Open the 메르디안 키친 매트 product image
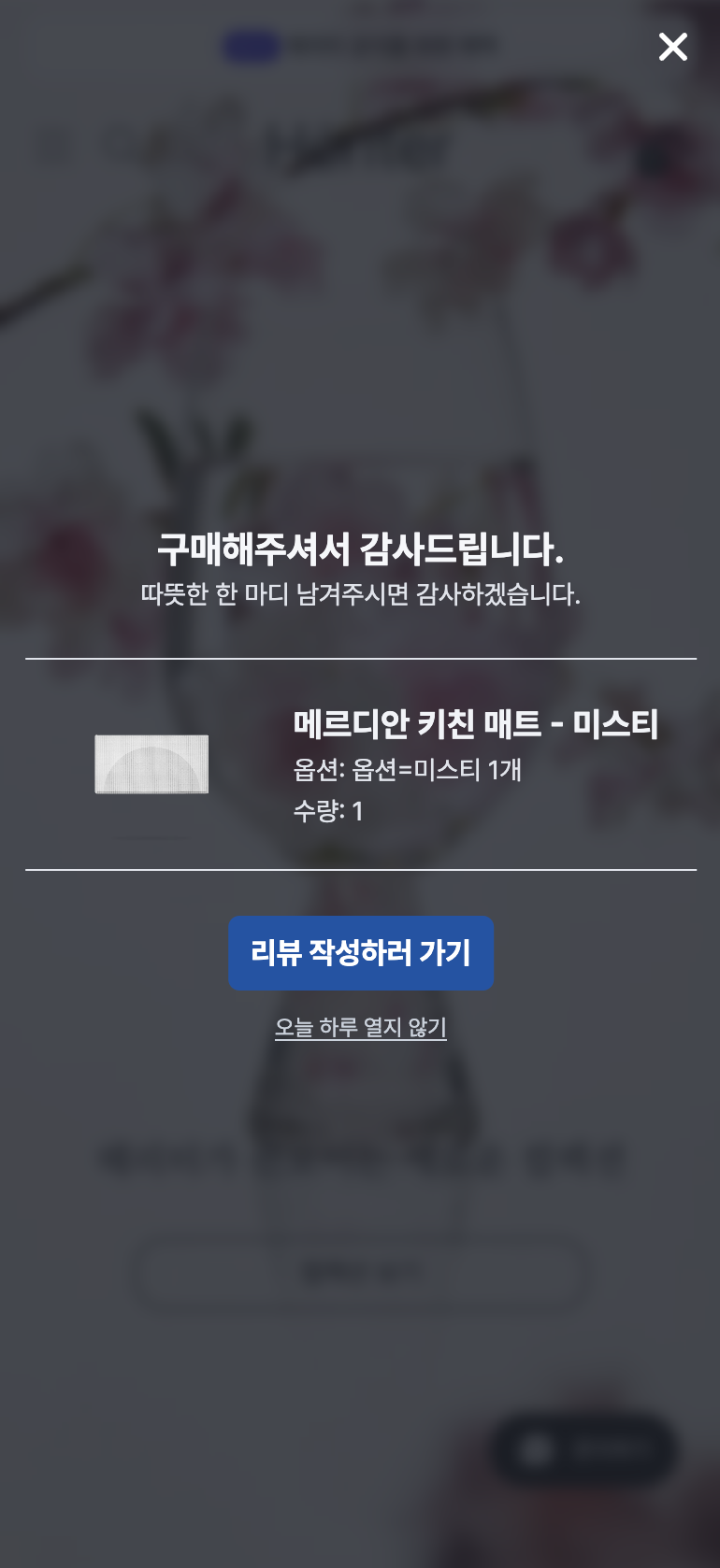The height and width of the screenshot is (1568, 720). pos(151,763)
